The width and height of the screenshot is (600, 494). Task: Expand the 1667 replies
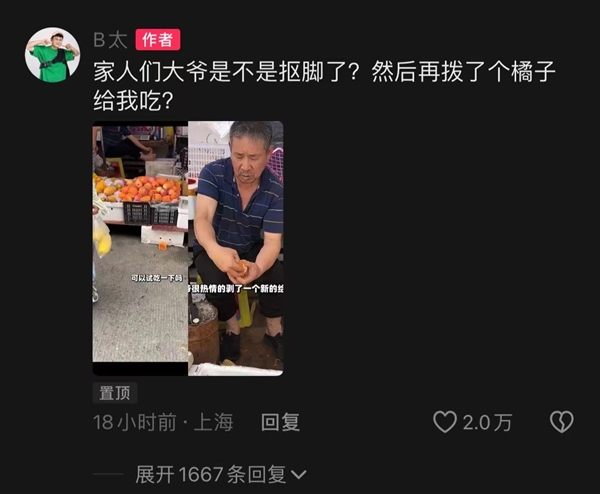(221, 474)
